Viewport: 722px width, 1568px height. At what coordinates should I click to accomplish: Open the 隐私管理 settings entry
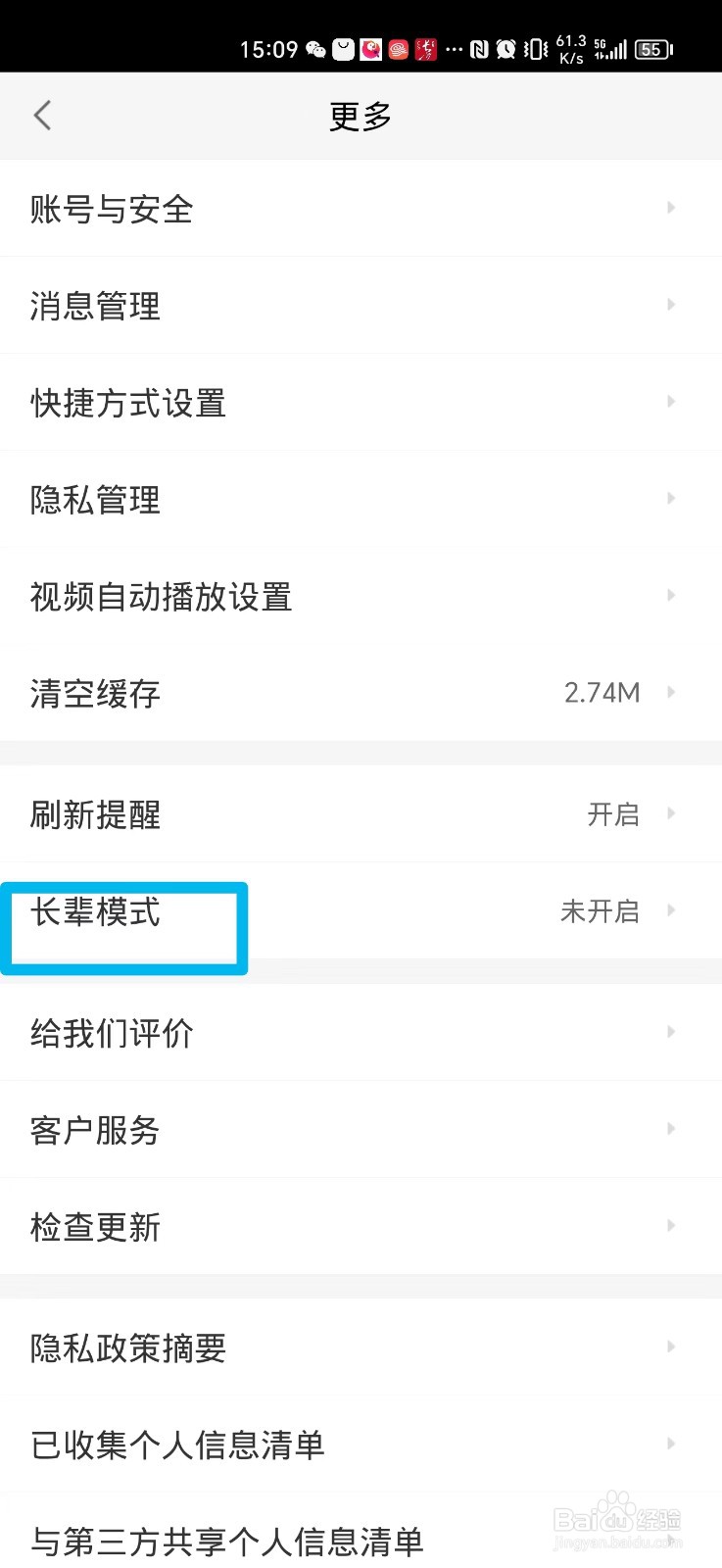(x=94, y=500)
